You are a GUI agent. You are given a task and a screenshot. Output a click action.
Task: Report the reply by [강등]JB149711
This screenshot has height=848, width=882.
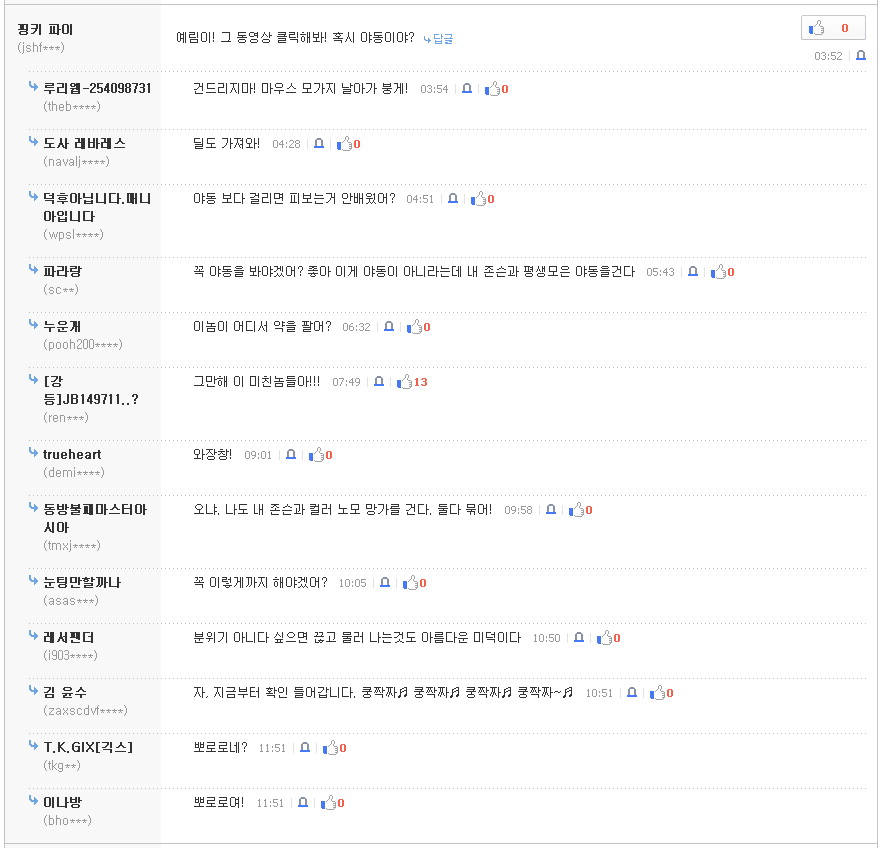pyautogui.click(x=378, y=382)
